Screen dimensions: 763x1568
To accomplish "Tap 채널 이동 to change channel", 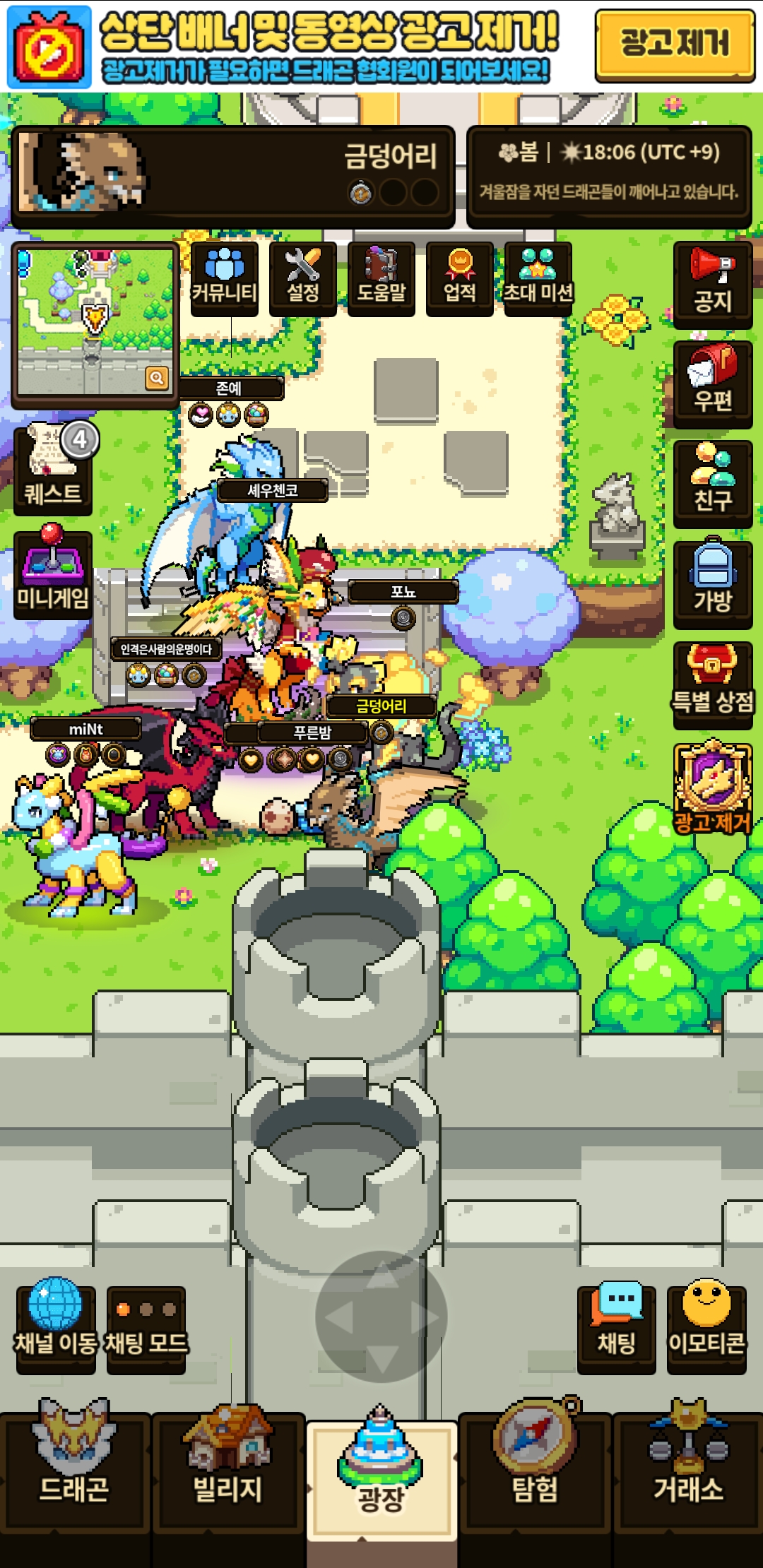I will click(x=55, y=1328).
